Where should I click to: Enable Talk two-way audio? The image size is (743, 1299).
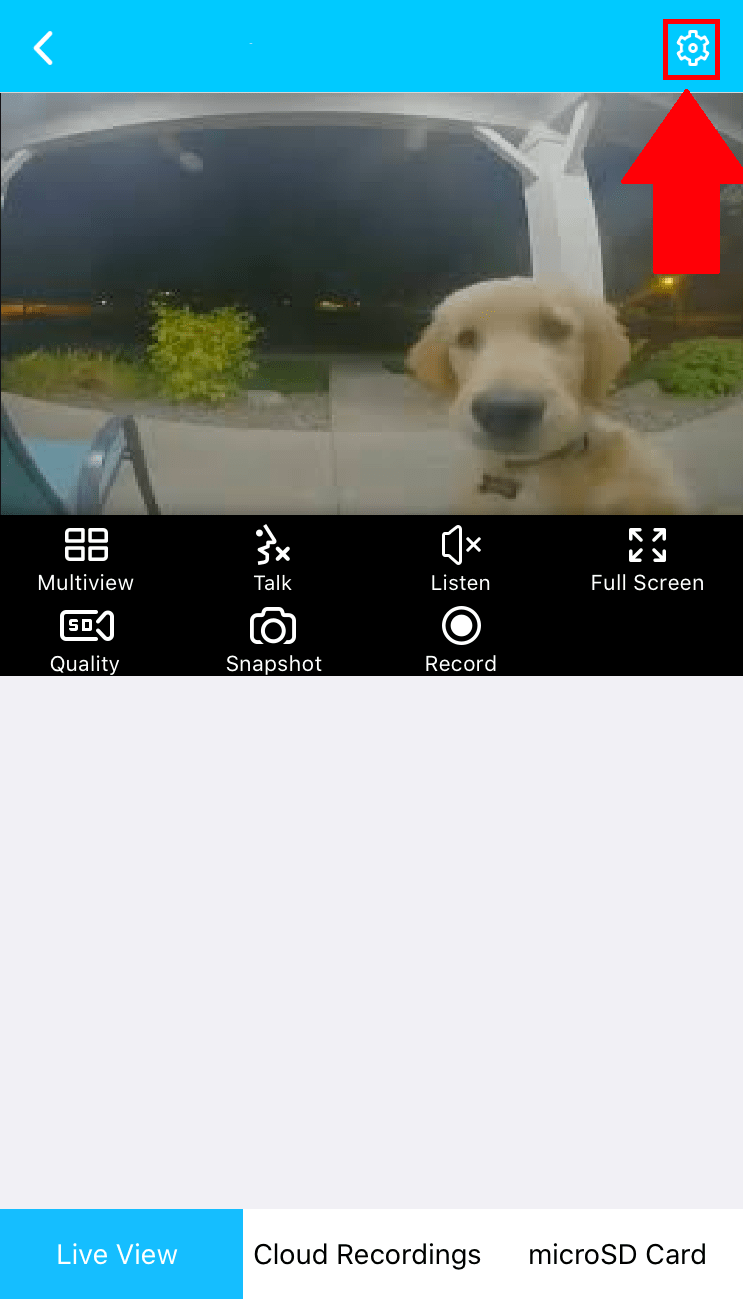272,558
